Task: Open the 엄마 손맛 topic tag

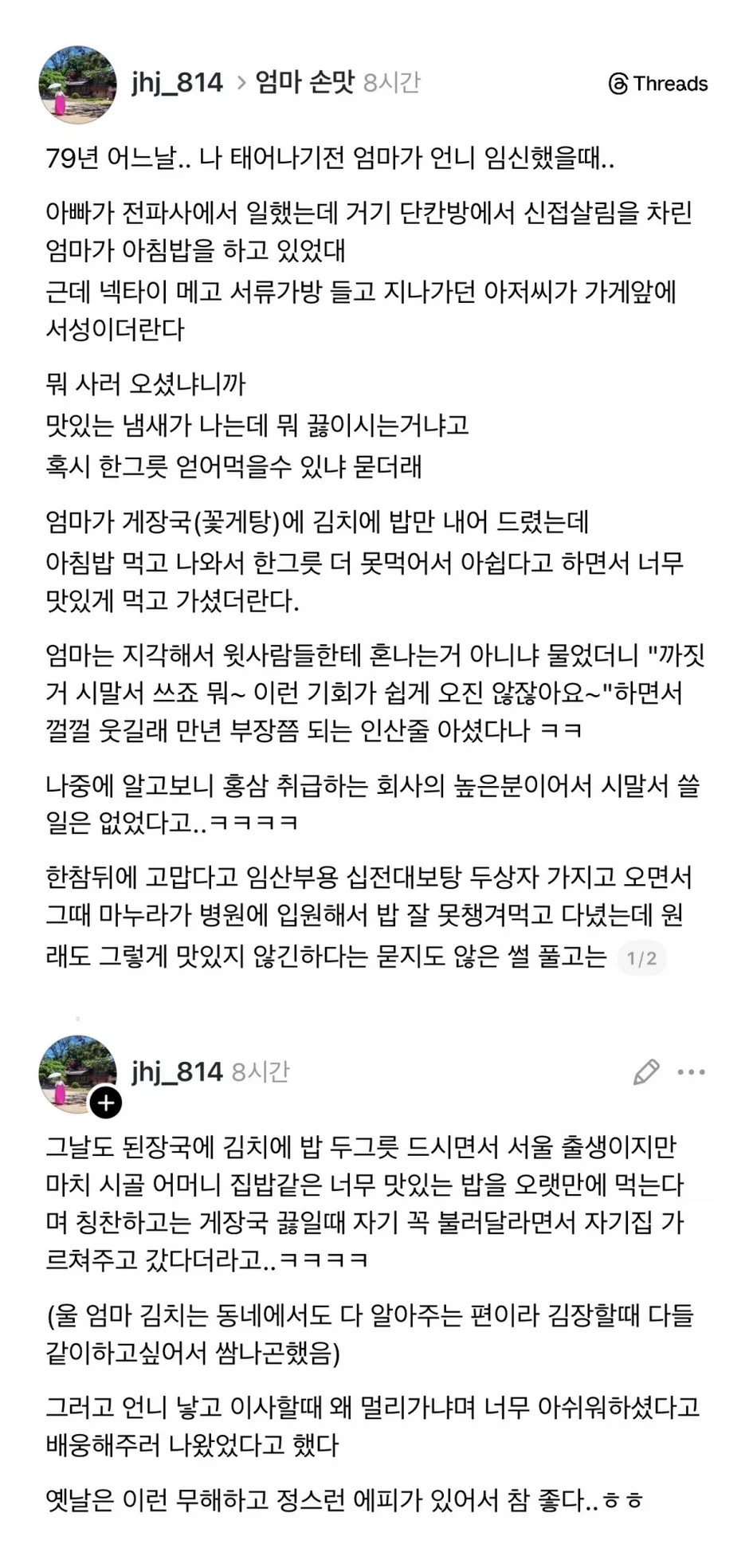Action: tap(304, 82)
